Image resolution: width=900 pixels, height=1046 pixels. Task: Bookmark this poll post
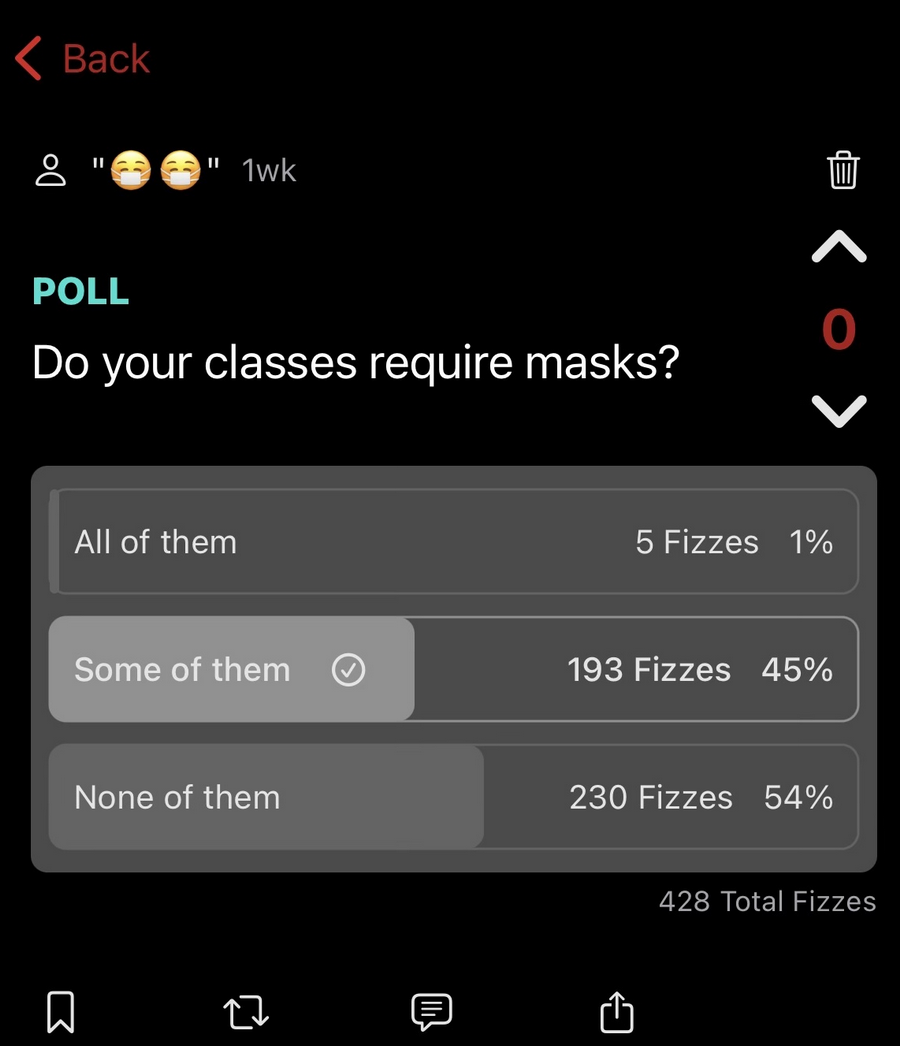point(61,1011)
